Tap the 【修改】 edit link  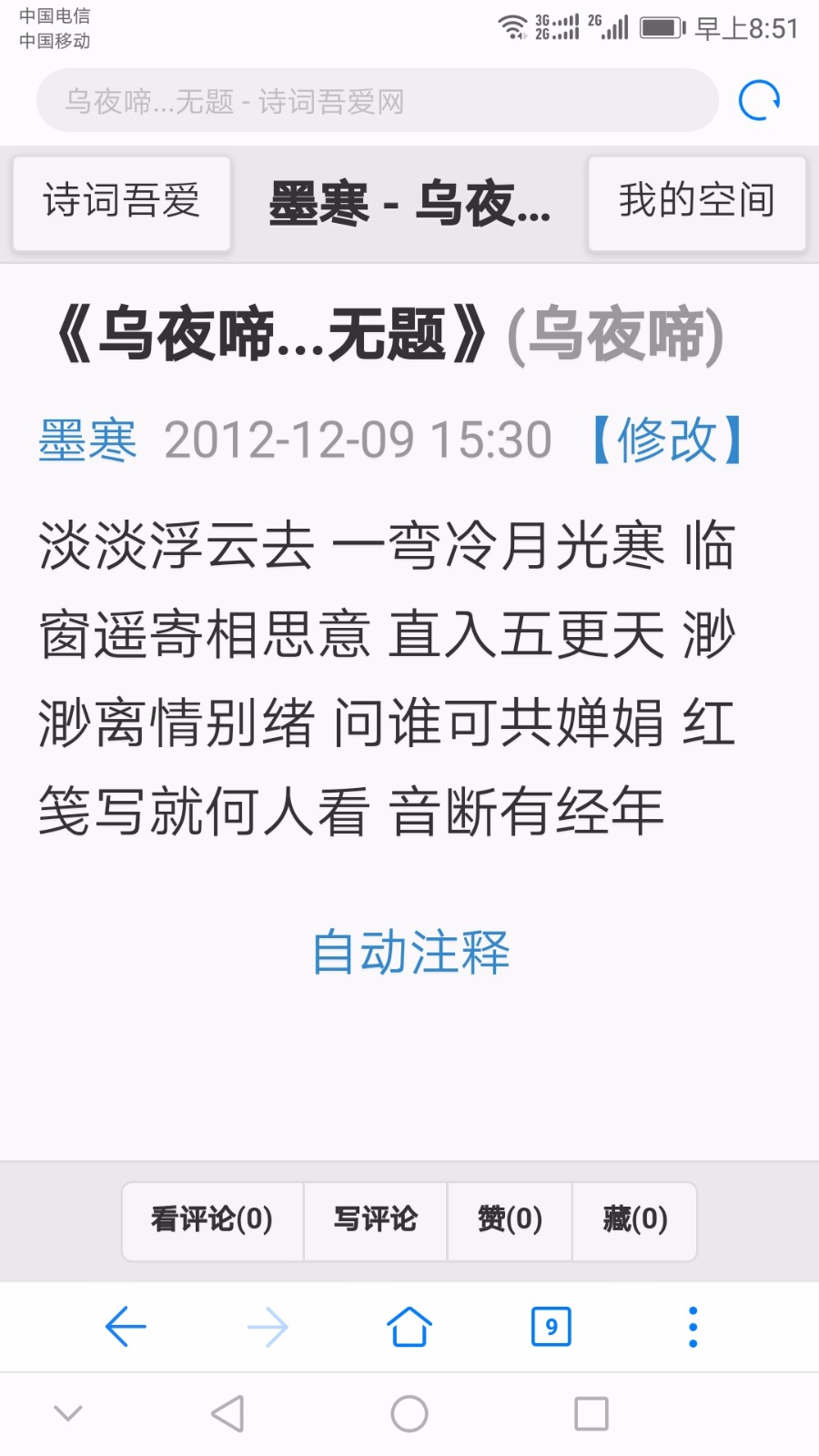667,440
